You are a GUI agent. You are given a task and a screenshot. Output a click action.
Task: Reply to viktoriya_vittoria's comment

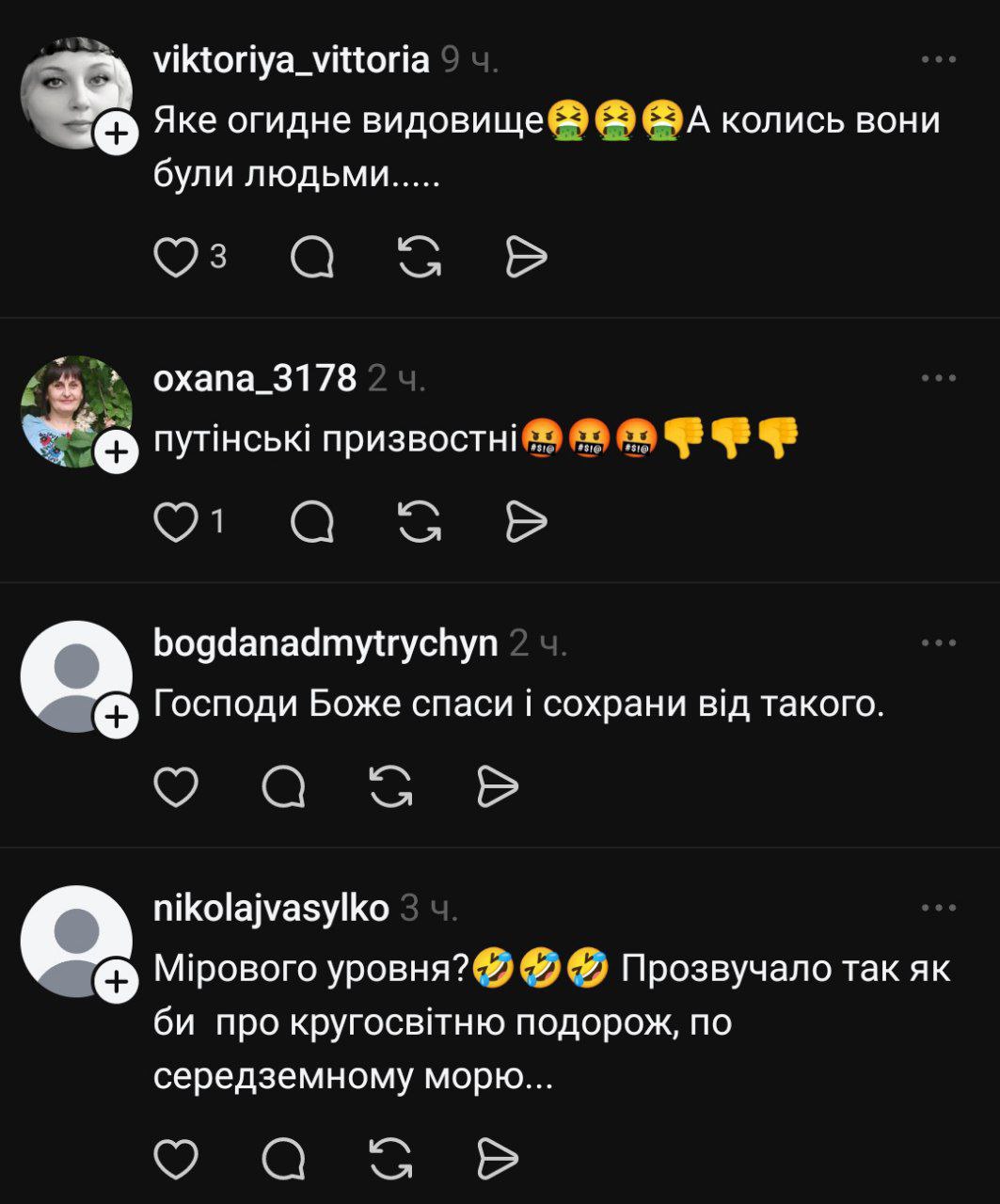point(312,257)
